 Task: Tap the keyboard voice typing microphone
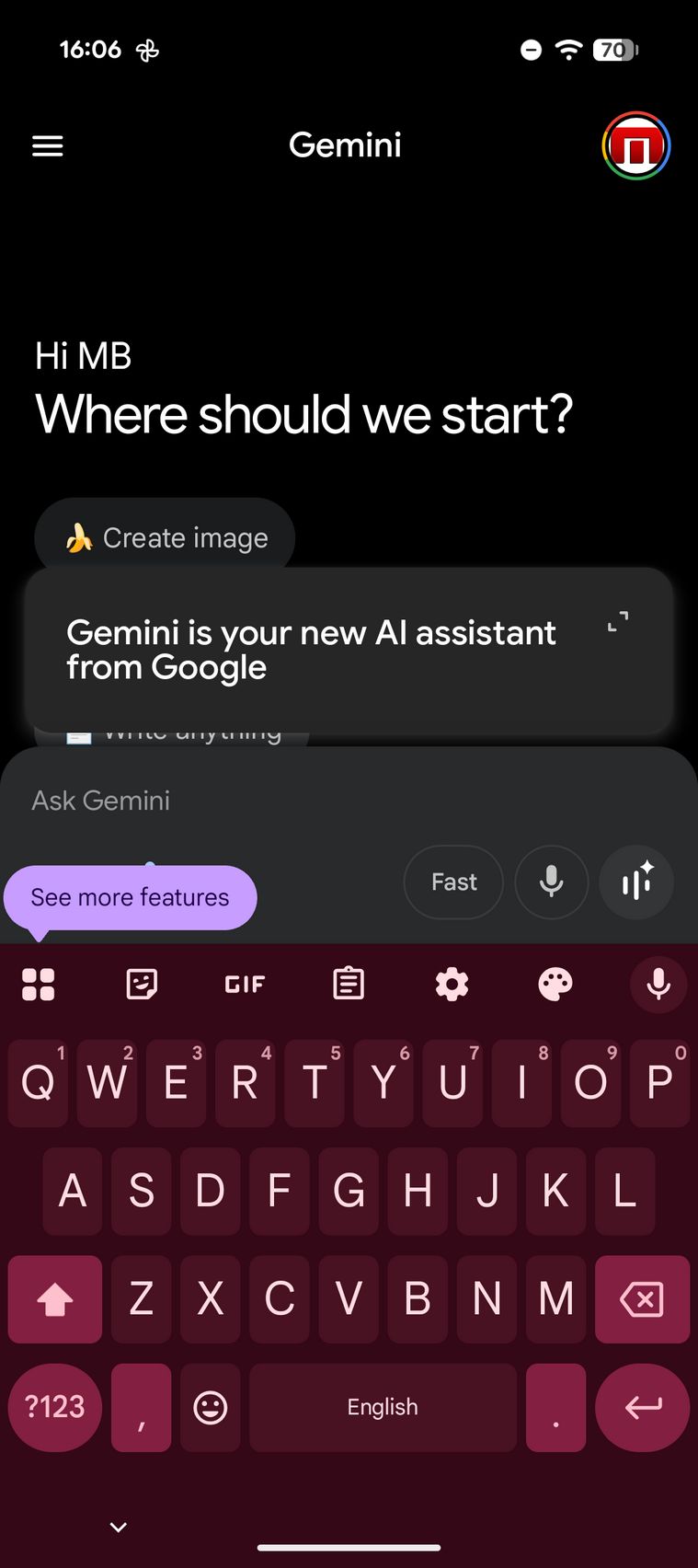click(x=658, y=985)
